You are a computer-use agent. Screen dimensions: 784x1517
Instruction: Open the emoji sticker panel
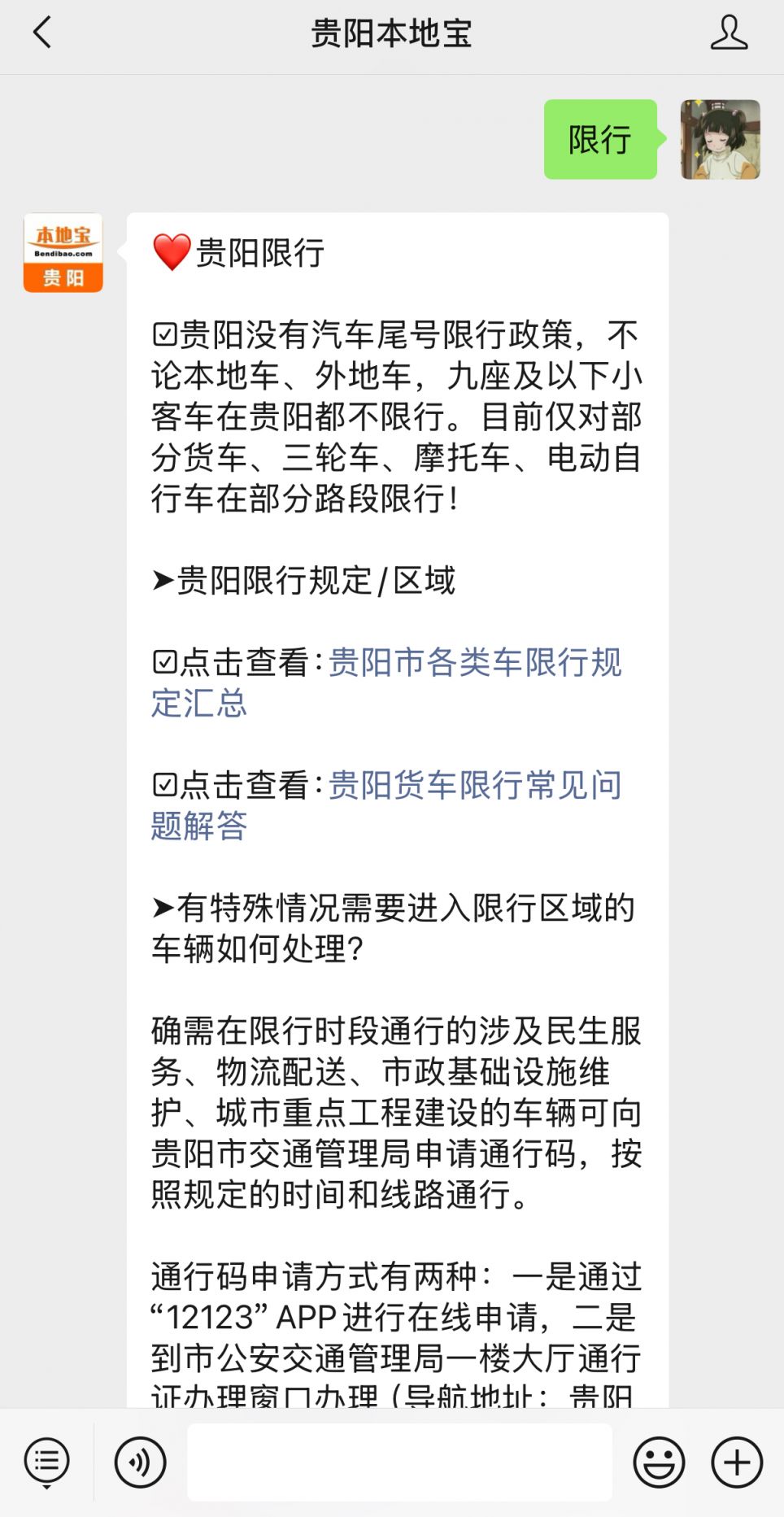click(659, 1462)
